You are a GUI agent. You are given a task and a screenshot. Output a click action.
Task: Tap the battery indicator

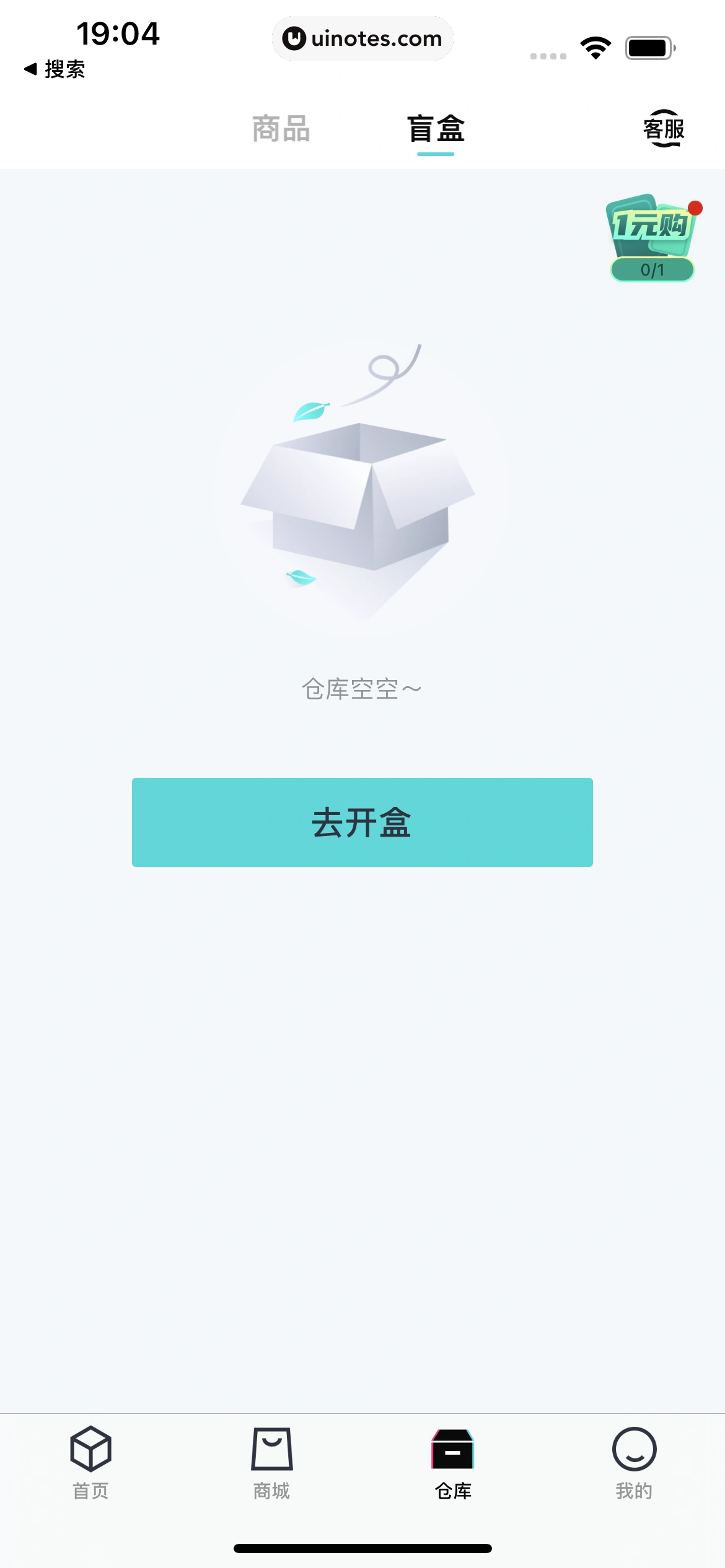pos(649,46)
